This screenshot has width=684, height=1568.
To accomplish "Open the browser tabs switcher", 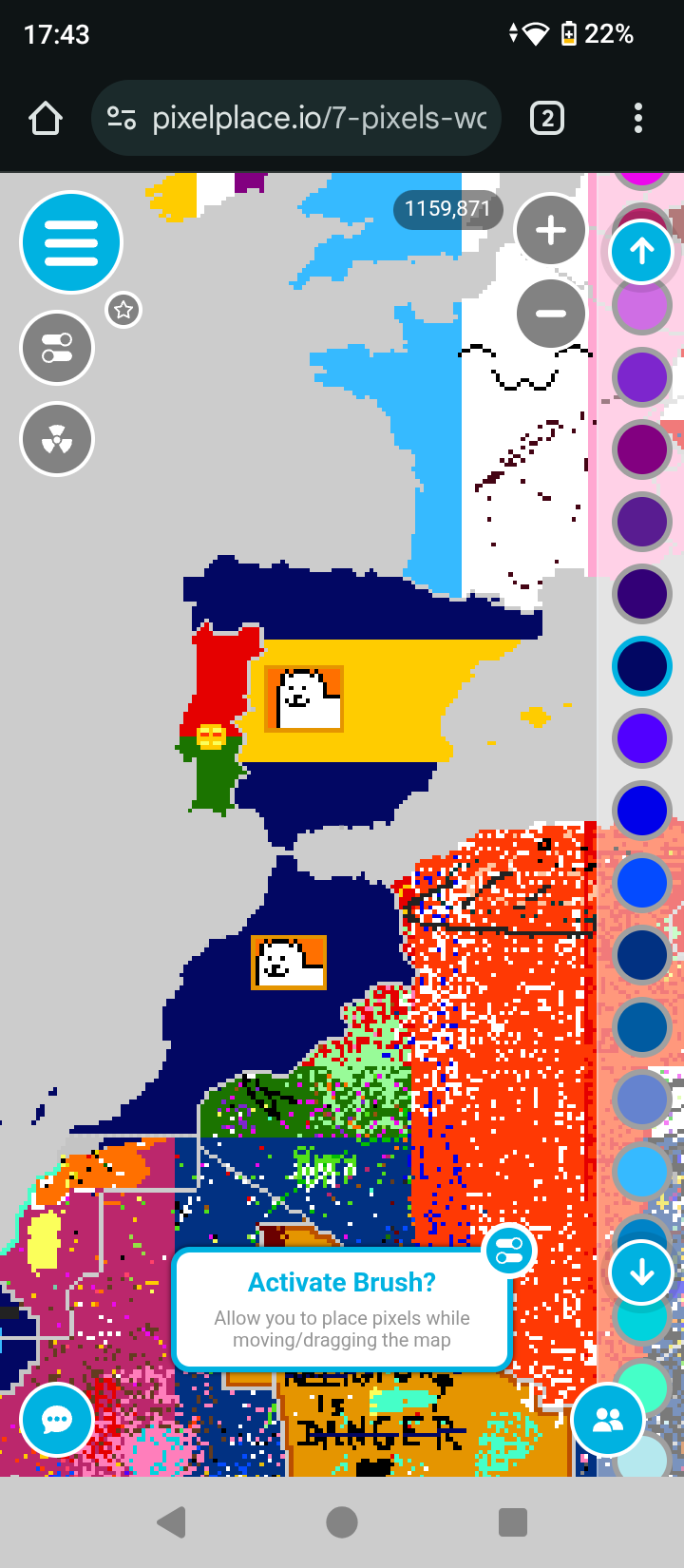I will 546,118.
